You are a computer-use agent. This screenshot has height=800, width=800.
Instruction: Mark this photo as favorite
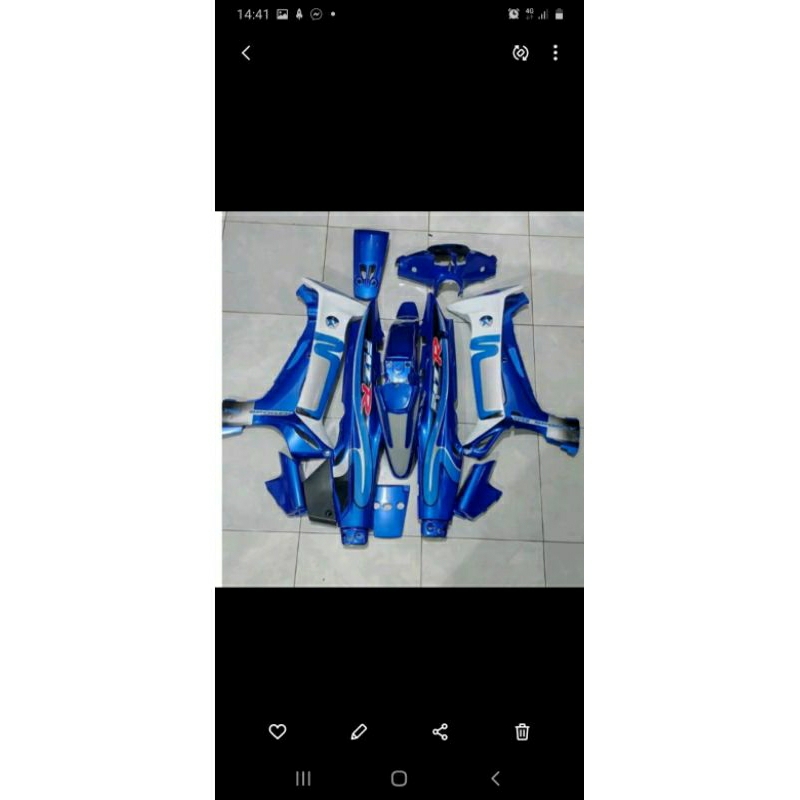(x=277, y=732)
